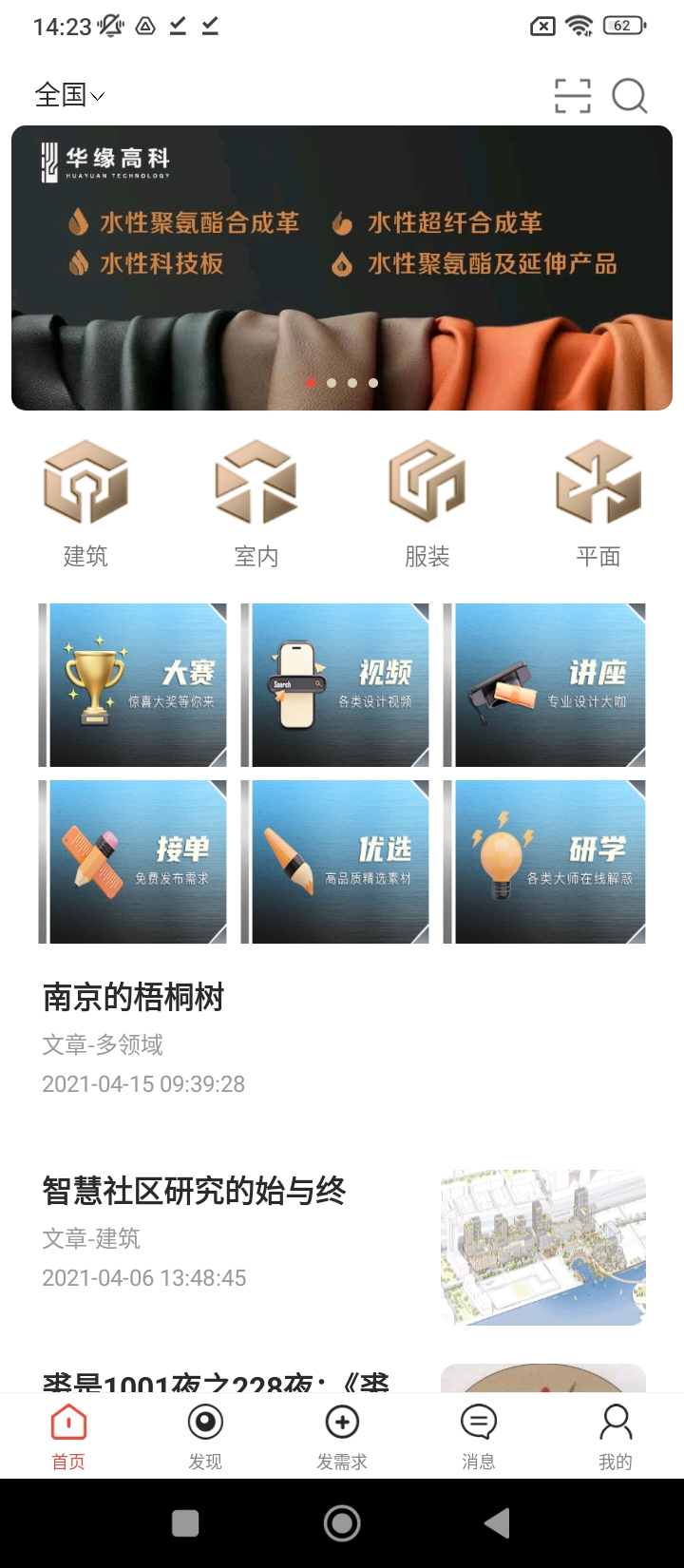The width and height of the screenshot is (684, 1568).
Task: Read the article 南京的梧桐树
Action: click(134, 998)
